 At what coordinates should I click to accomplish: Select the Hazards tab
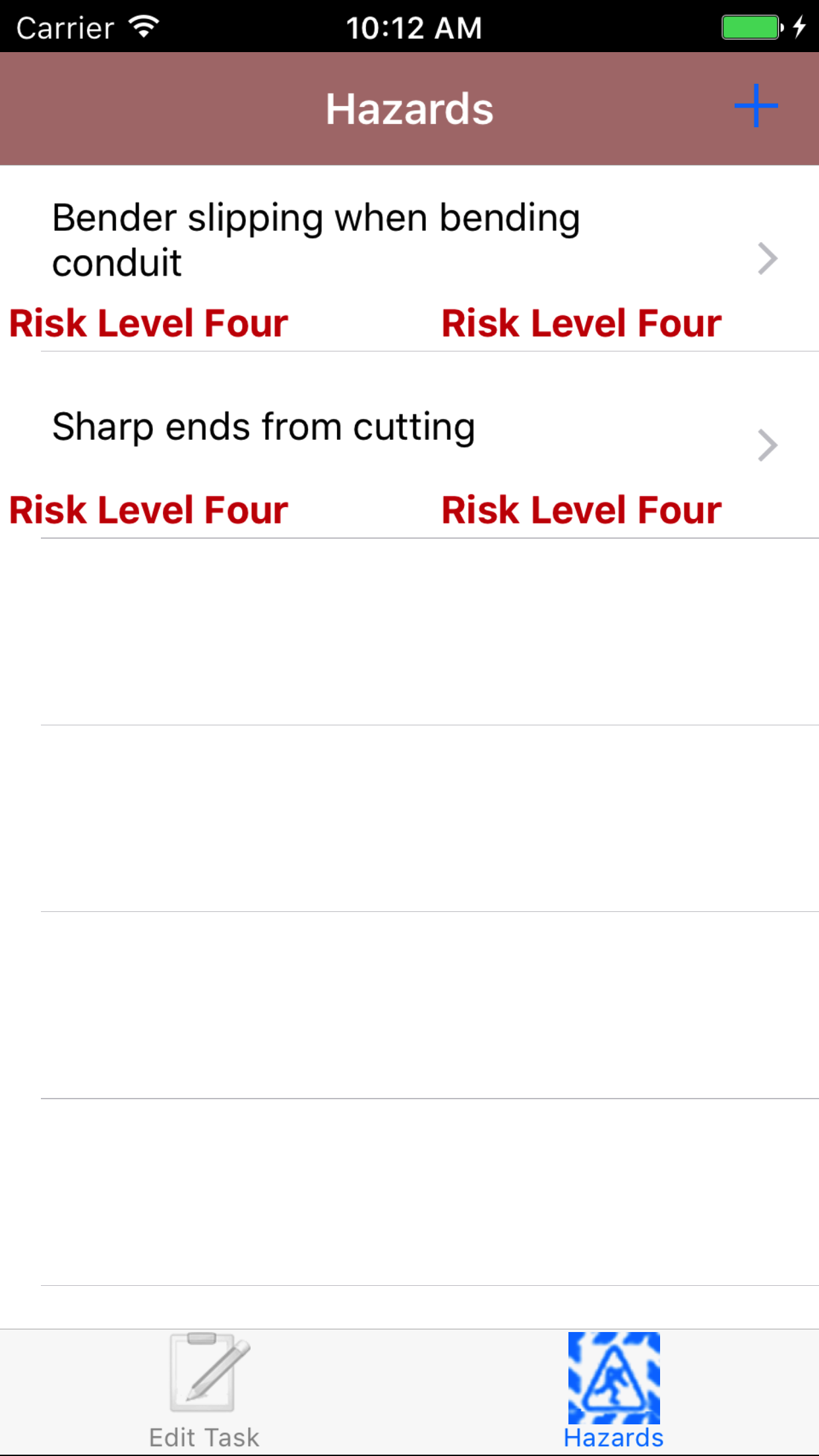613,1391
